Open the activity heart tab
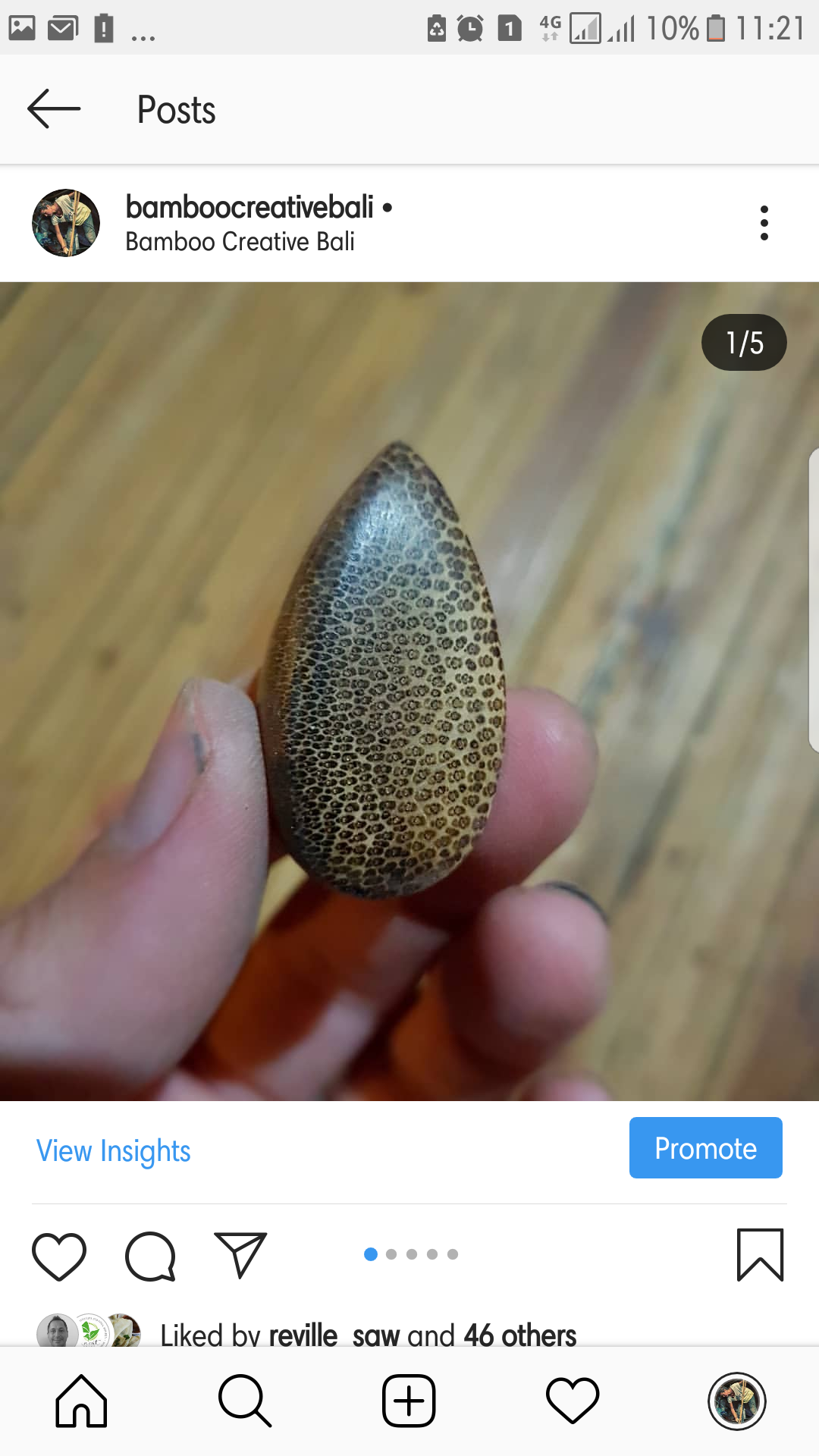Screen dimensions: 819x1456 coord(573,1401)
